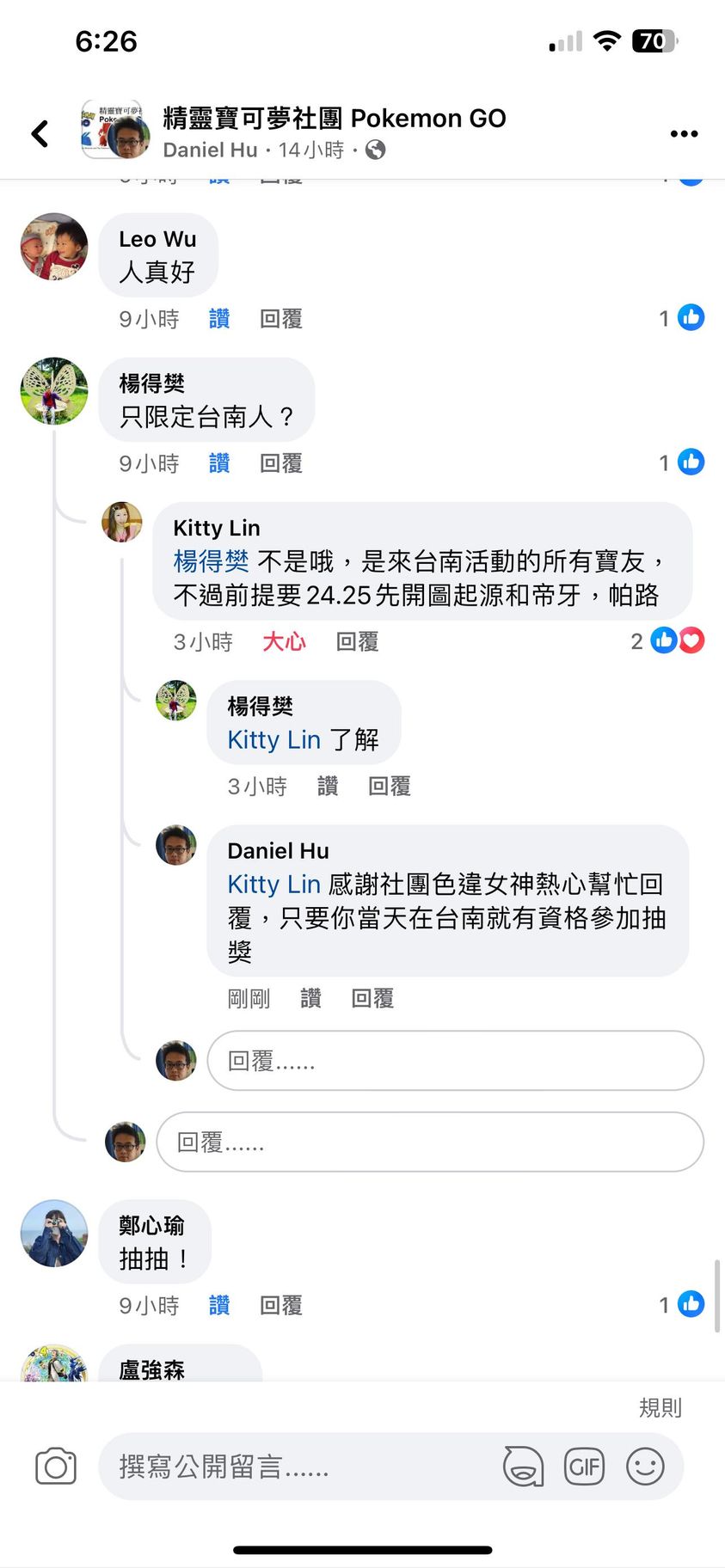Open the emoji picker
Image resolution: width=725 pixels, height=1568 pixels.
point(645,1467)
